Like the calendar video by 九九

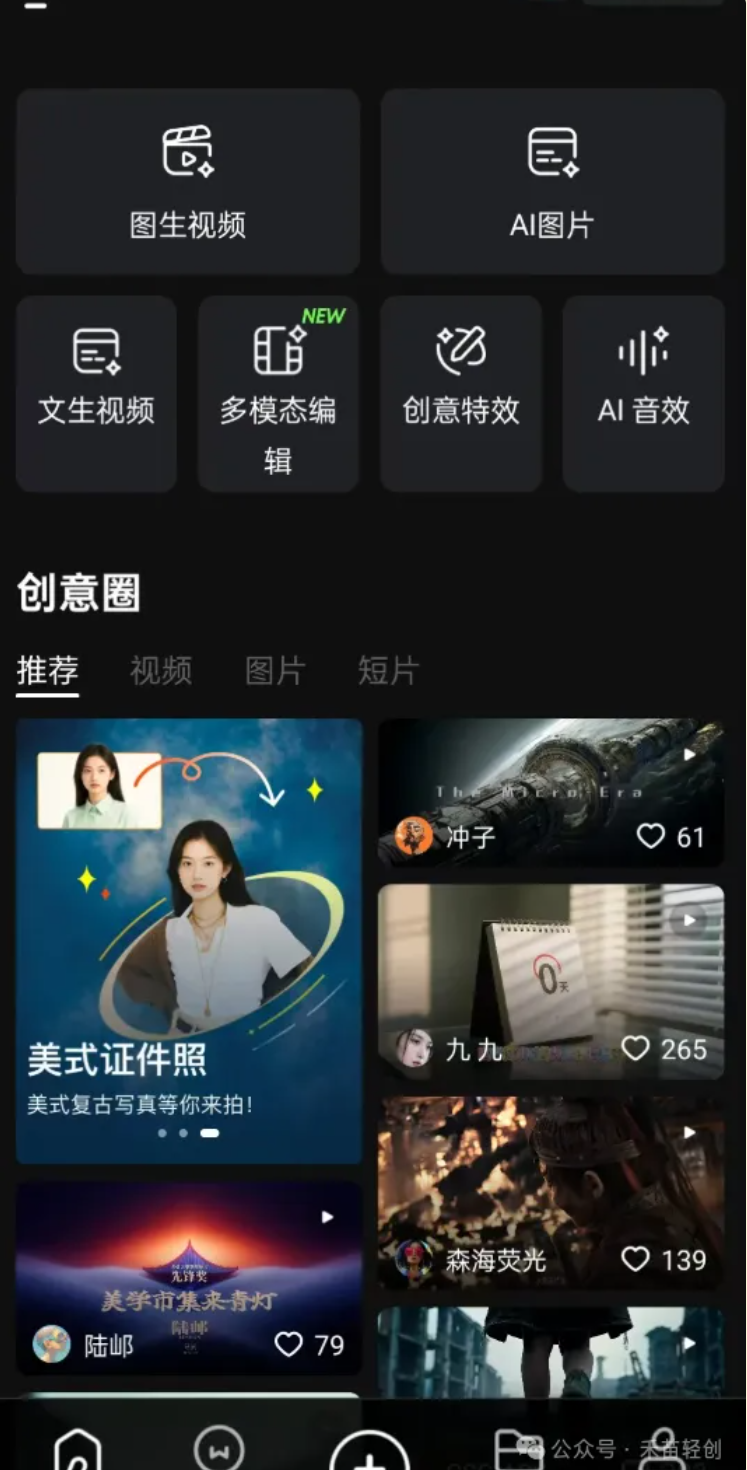tap(636, 1048)
